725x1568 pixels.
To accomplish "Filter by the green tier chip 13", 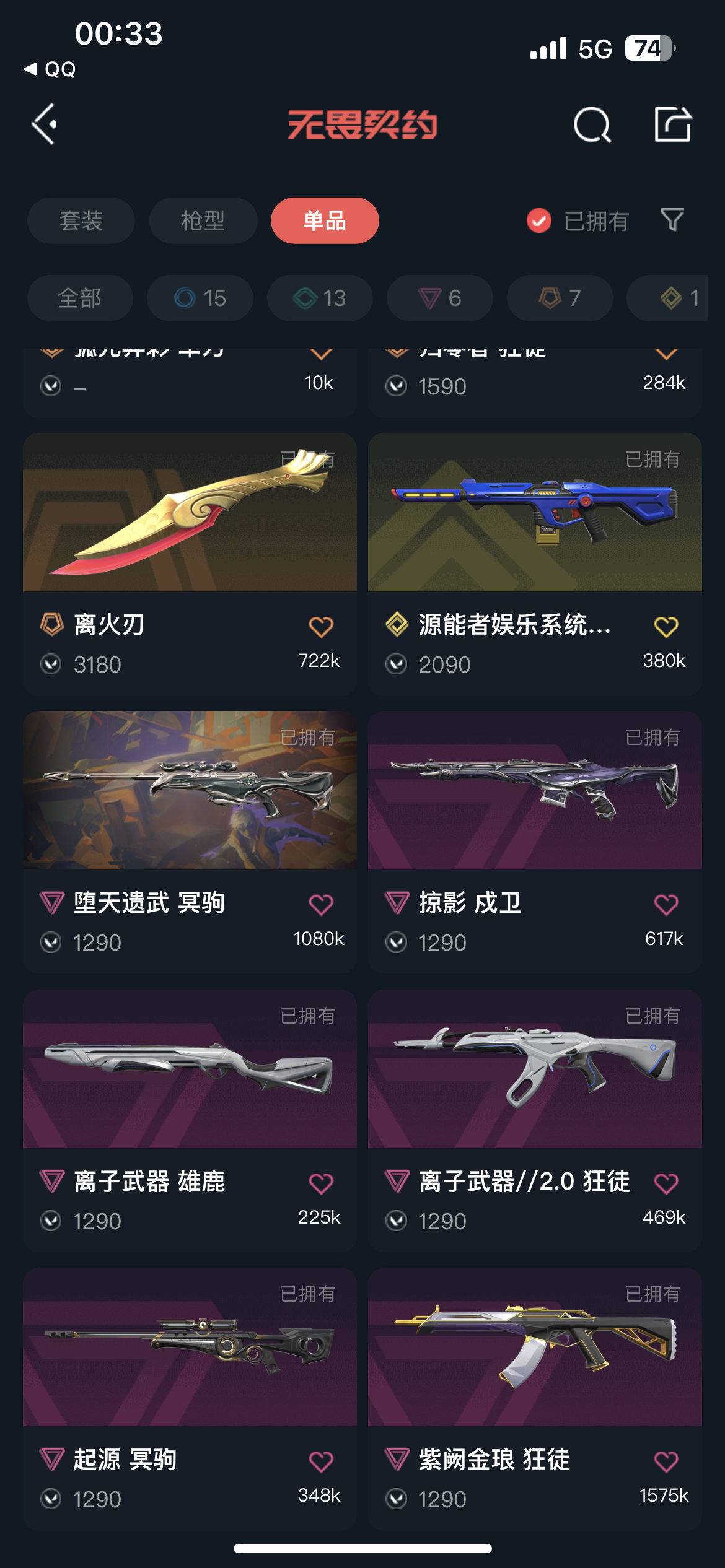I will pos(320,298).
